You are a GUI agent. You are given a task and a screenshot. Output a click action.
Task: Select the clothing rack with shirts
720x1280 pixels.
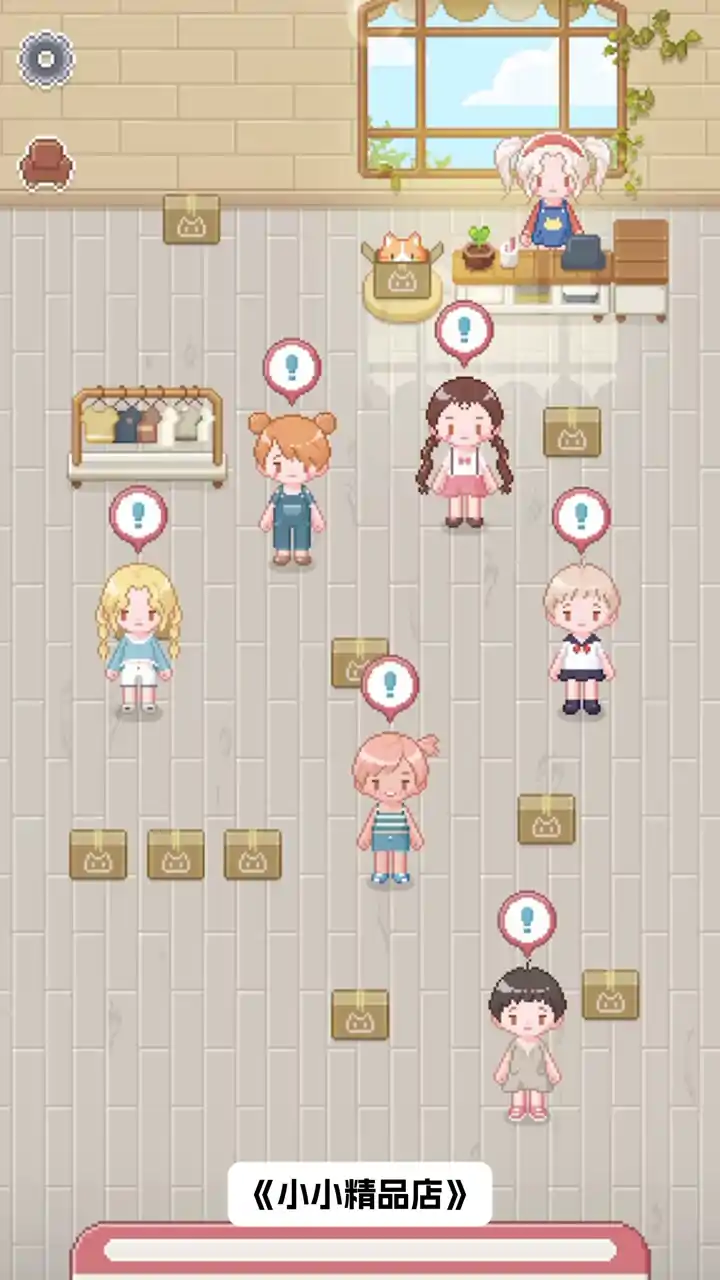pos(148,435)
